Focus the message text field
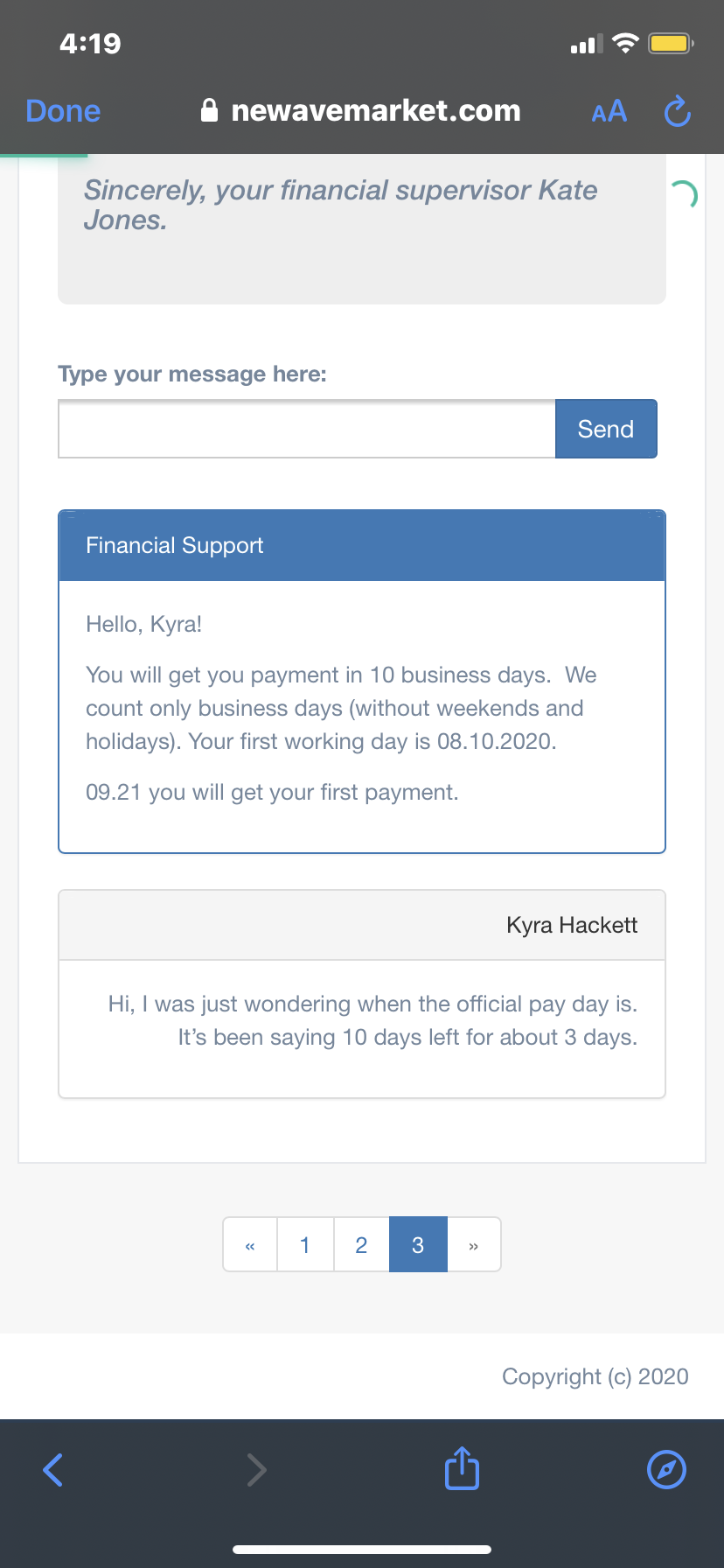The height and width of the screenshot is (1568, 724). (307, 429)
